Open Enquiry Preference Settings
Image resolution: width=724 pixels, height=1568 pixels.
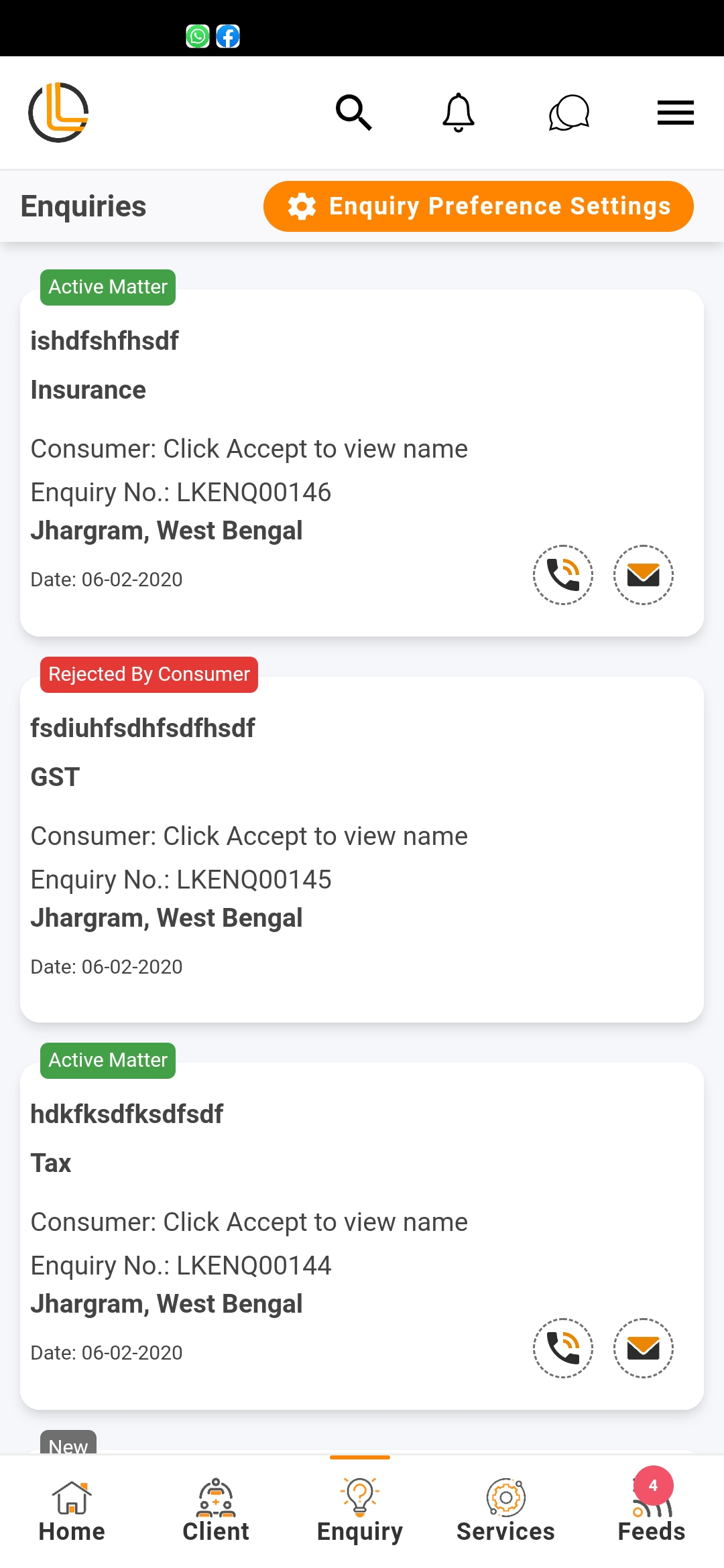click(478, 206)
